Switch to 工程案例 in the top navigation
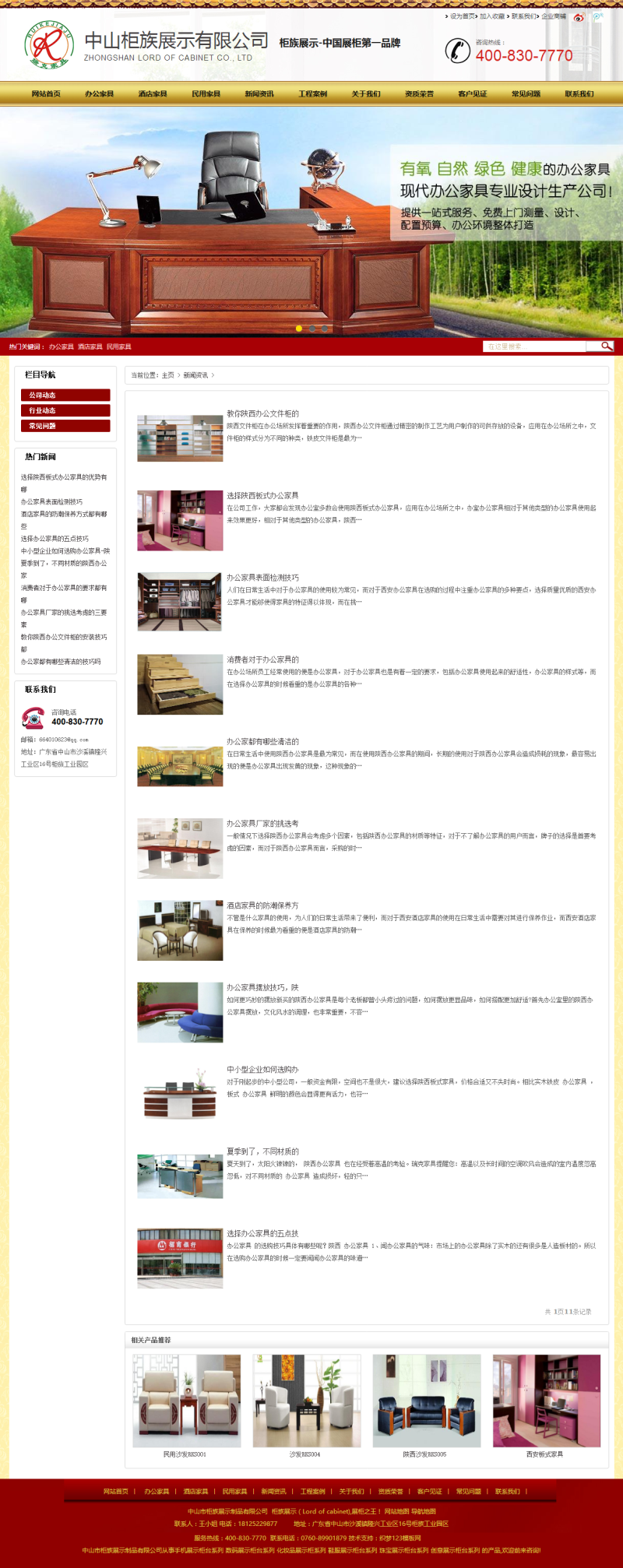Viewport: 623px width, 1568px height. 312,94
